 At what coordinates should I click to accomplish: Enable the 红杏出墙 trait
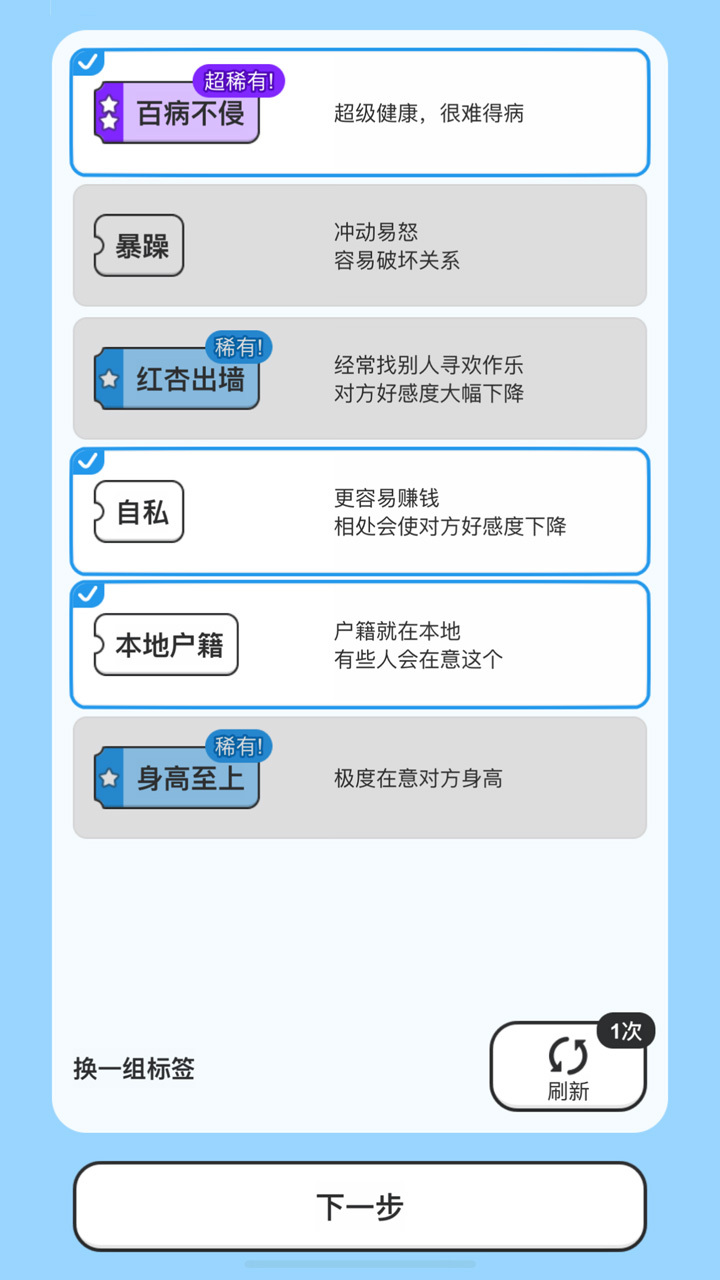[x=360, y=378]
